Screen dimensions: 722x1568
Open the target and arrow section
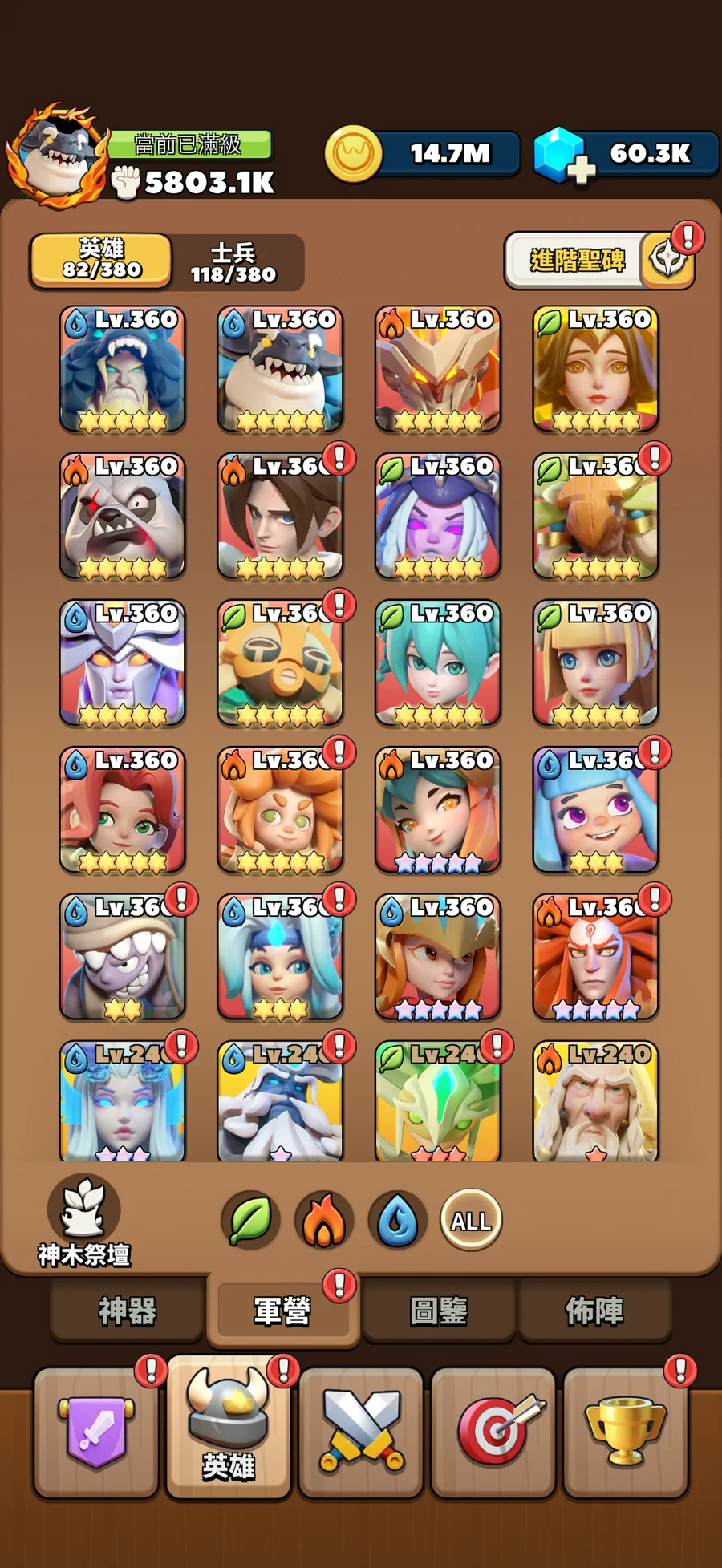click(493, 1432)
